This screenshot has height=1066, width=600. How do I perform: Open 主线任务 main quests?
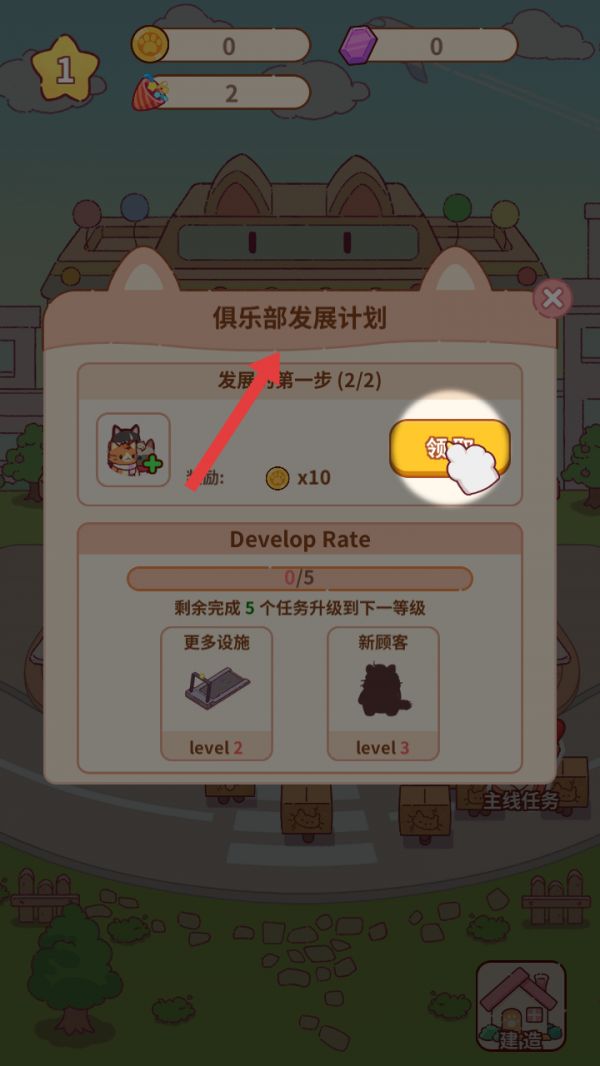(x=521, y=800)
